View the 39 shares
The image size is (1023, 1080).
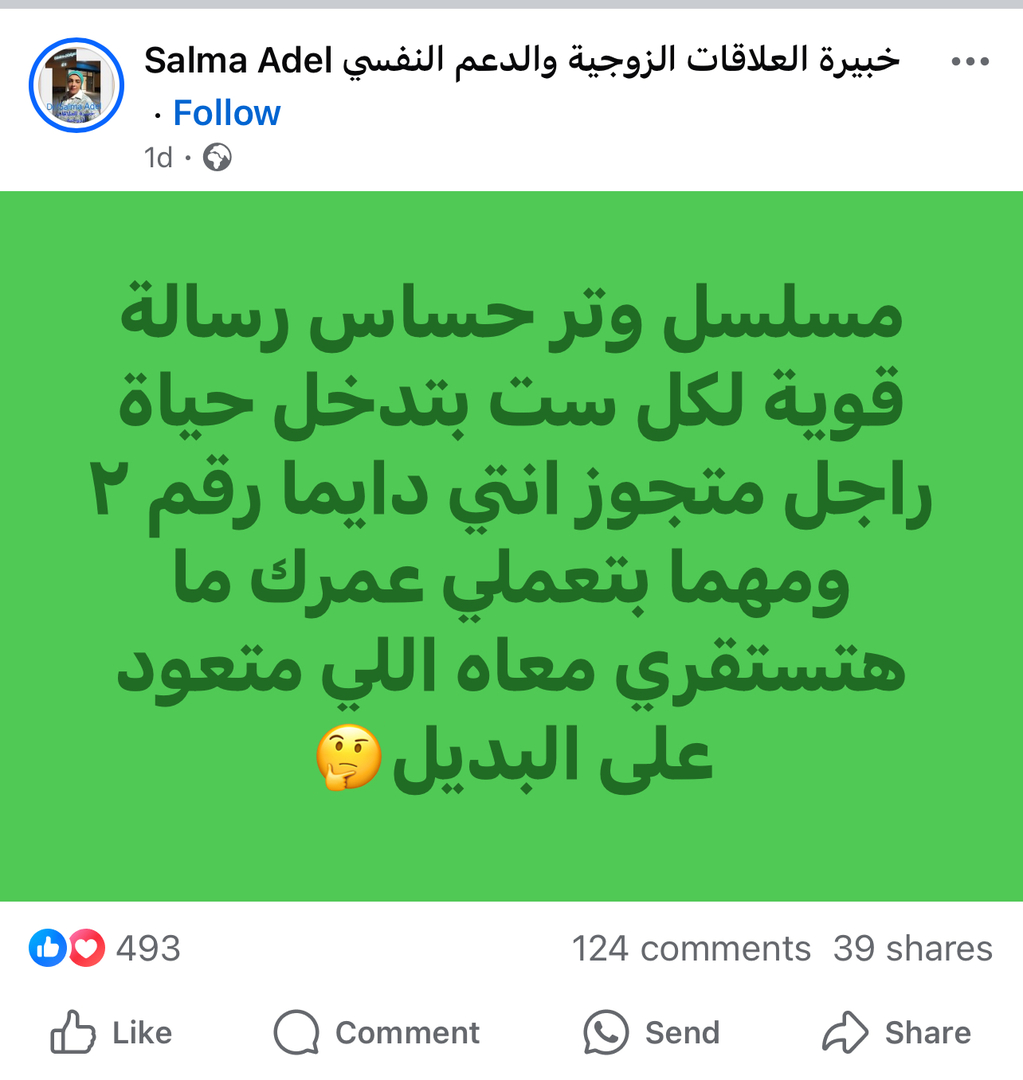(x=912, y=948)
